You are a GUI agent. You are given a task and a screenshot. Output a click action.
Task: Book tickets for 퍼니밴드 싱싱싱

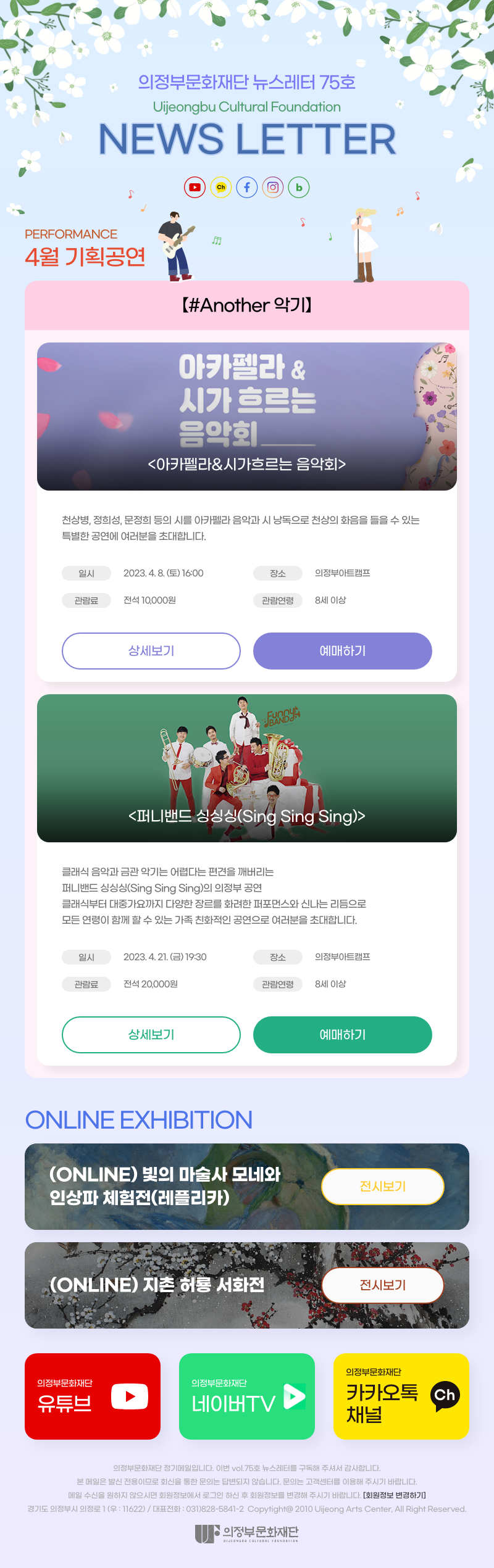coord(343,1035)
